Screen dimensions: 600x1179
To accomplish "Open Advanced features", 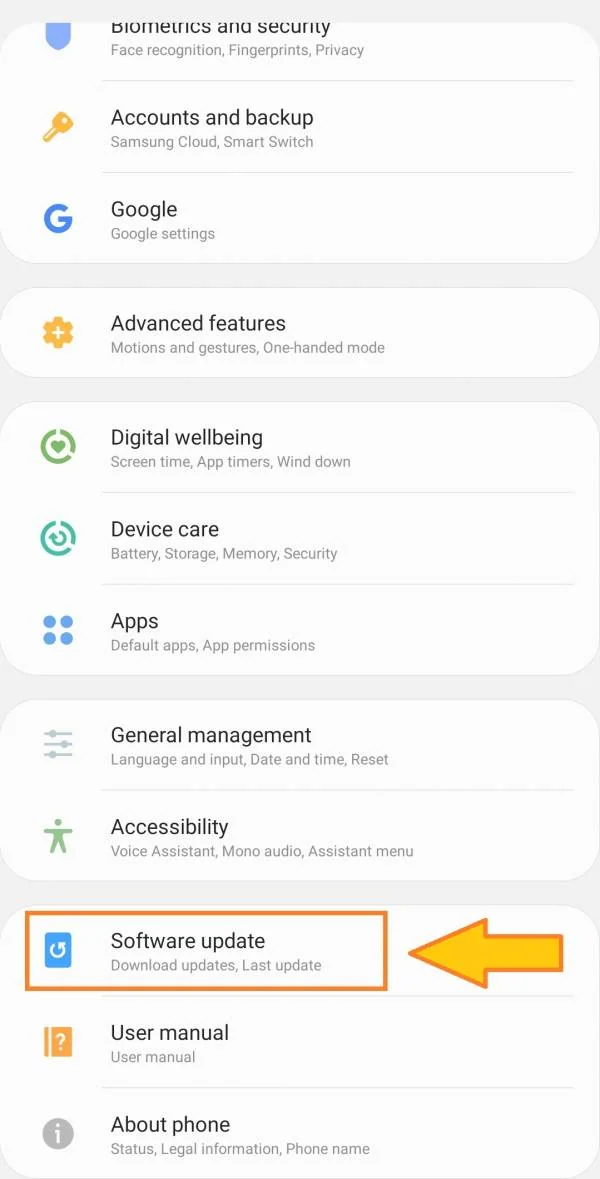I will click(x=247, y=334).
